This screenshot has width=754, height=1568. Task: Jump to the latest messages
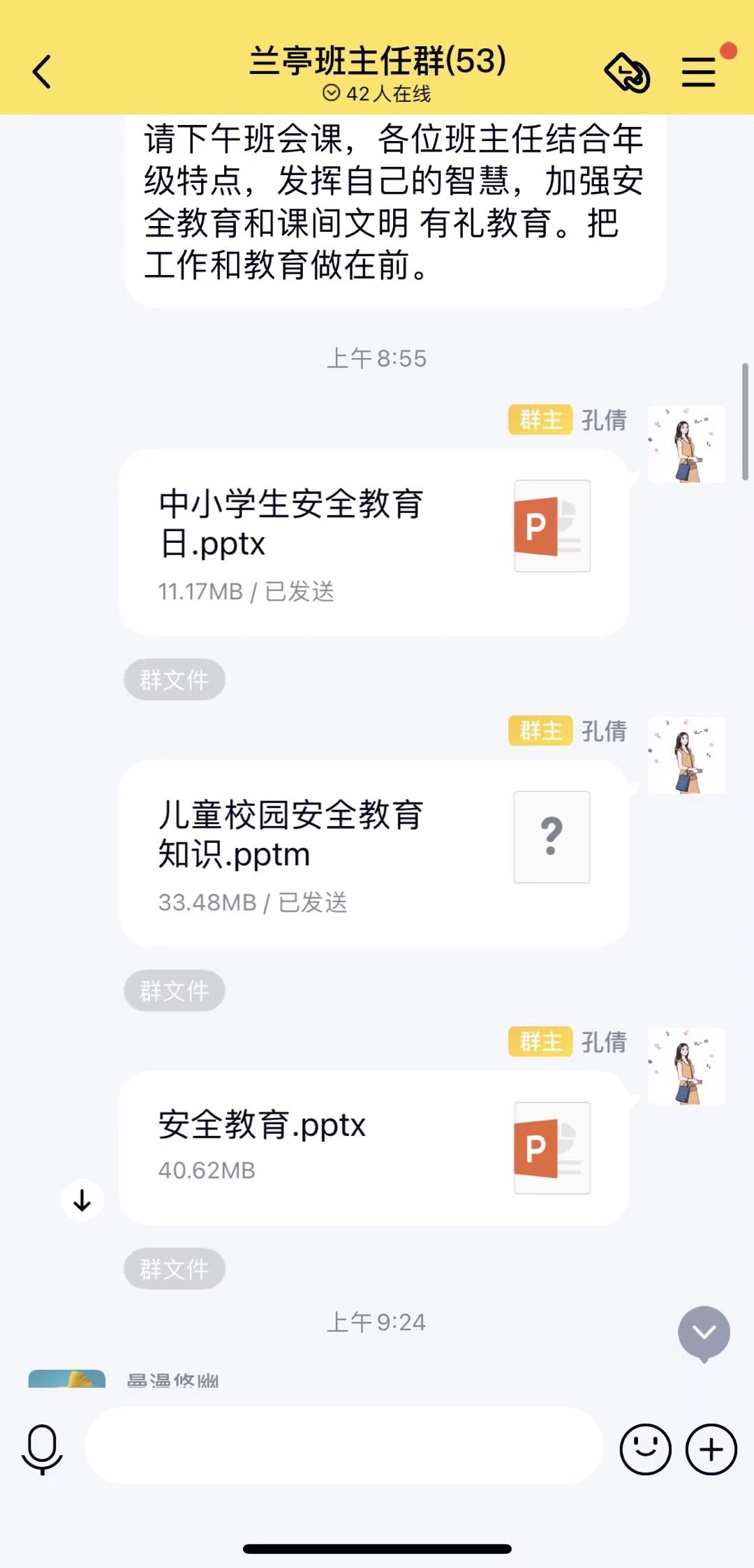pos(704,1333)
